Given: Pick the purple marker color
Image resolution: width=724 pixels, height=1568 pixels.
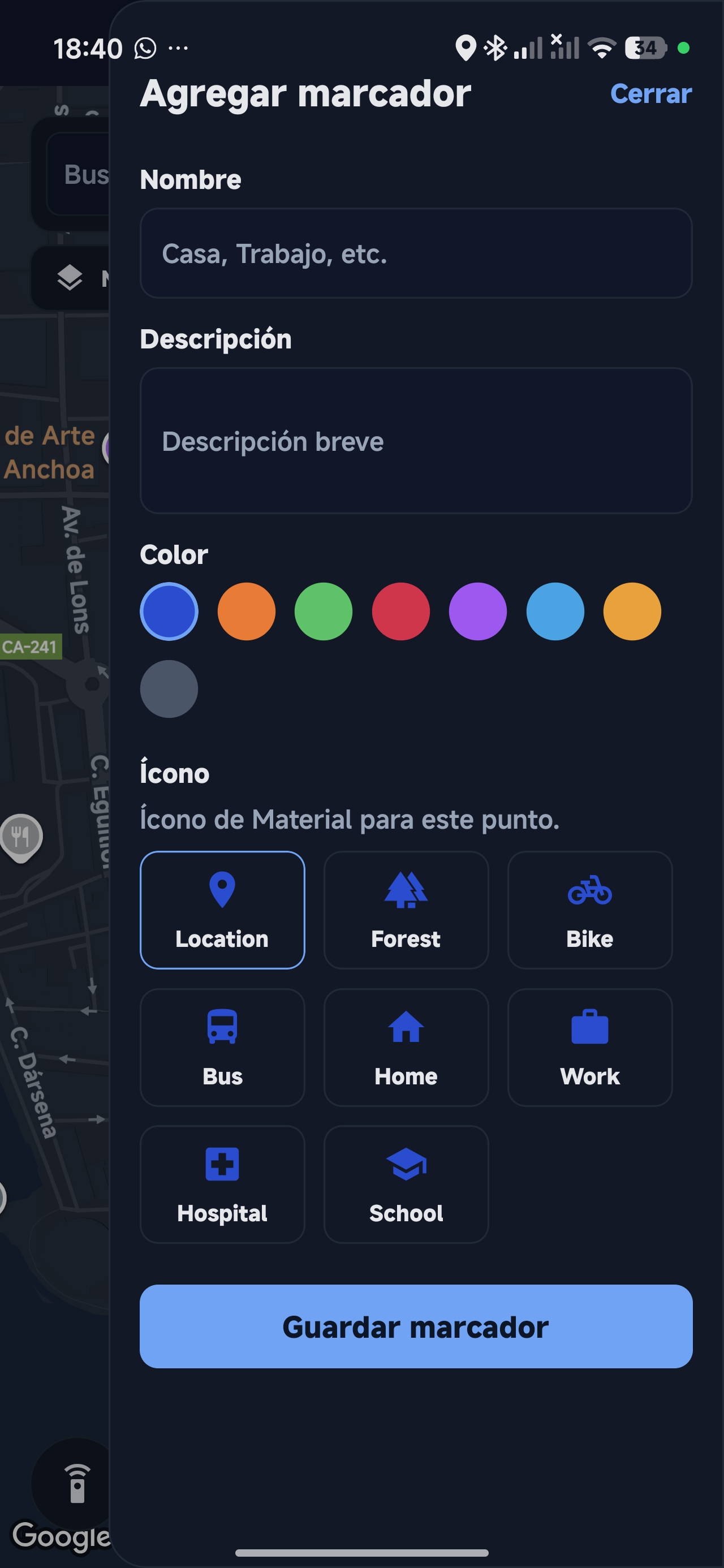Looking at the screenshot, I should point(477,611).
